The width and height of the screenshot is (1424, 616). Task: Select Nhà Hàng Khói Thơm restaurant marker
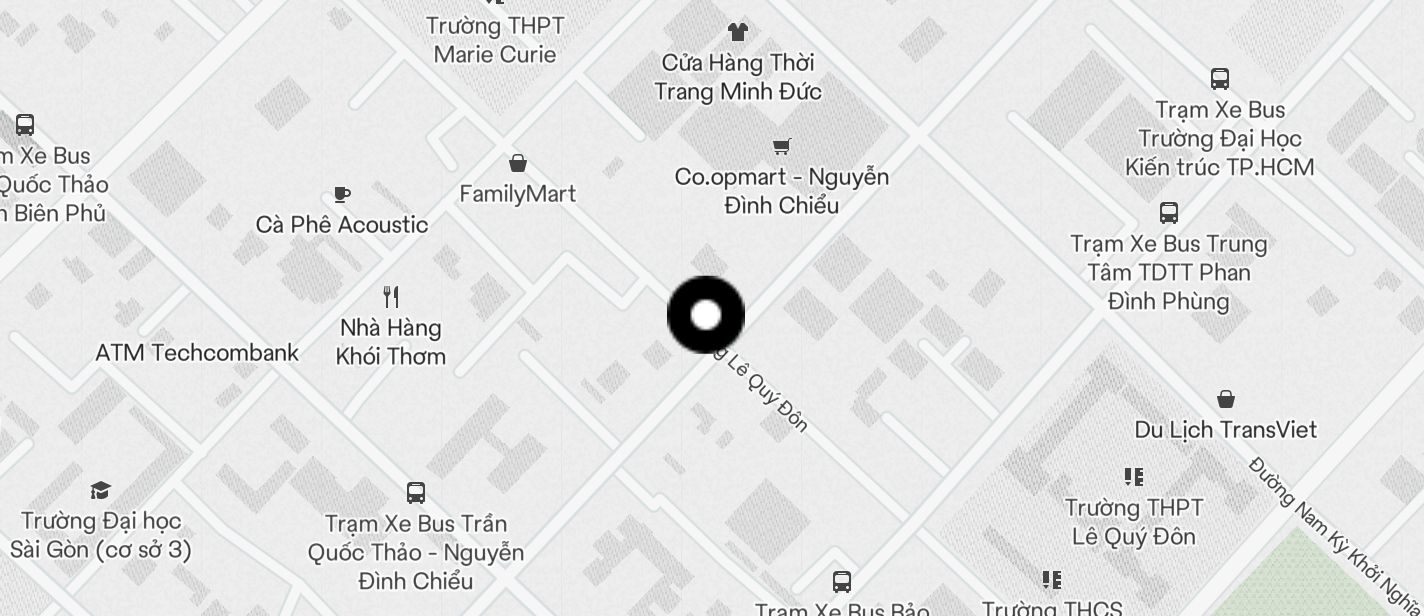pyautogui.click(x=391, y=297)
